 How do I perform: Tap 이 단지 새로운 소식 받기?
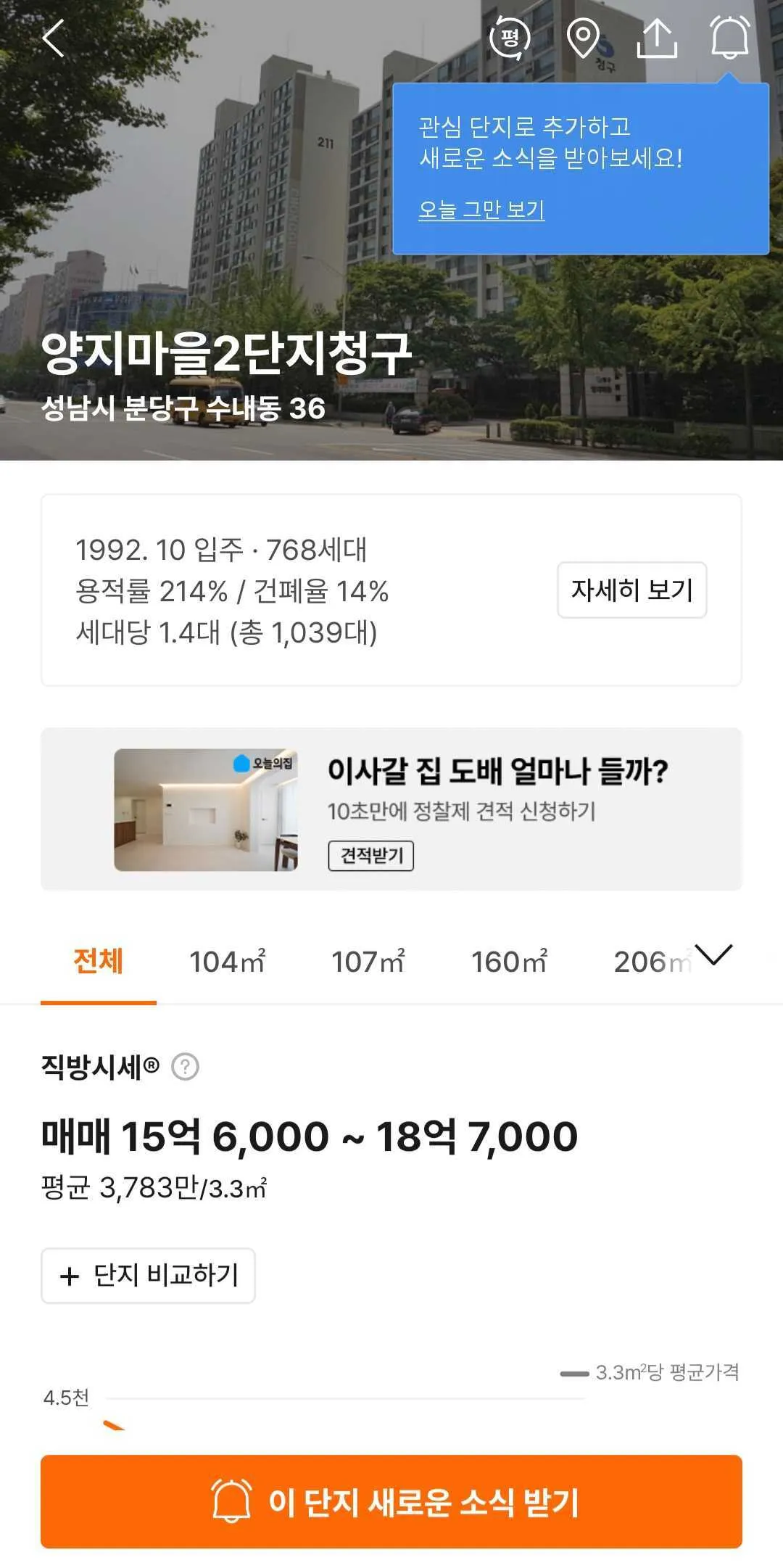coord(391,1501)
